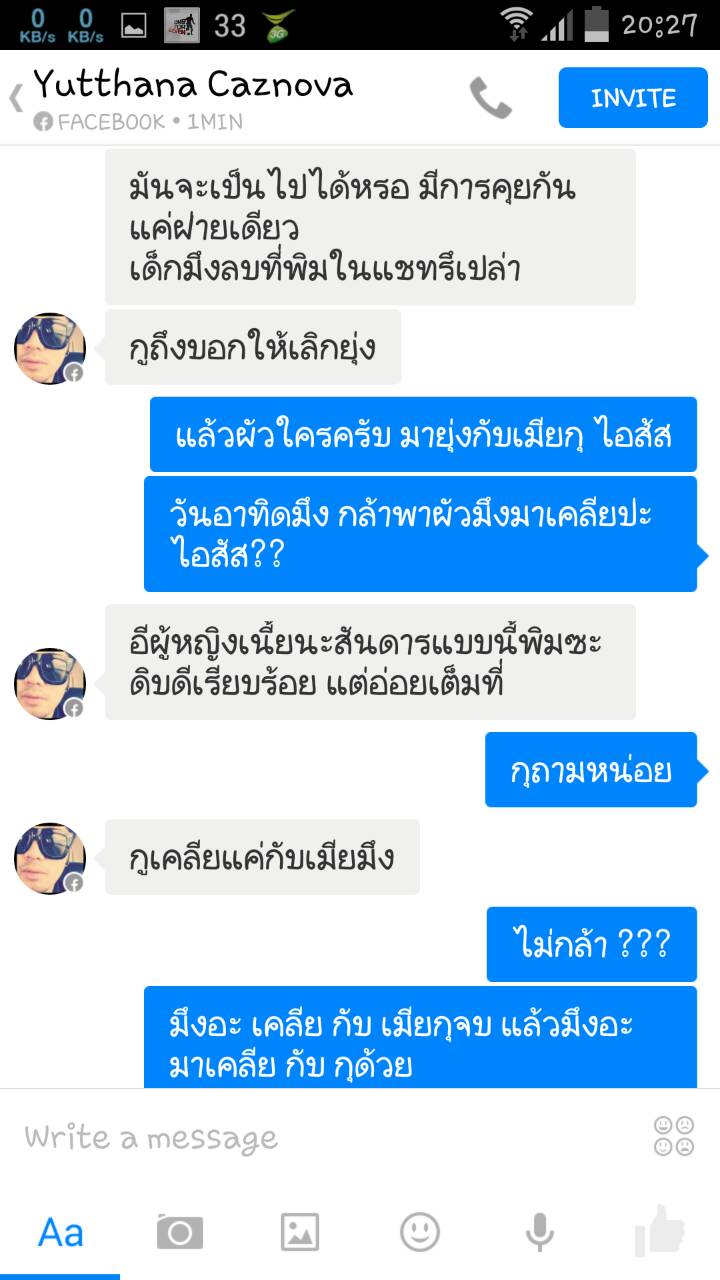Tap the blue INVITE button

[x=633, y=98]
